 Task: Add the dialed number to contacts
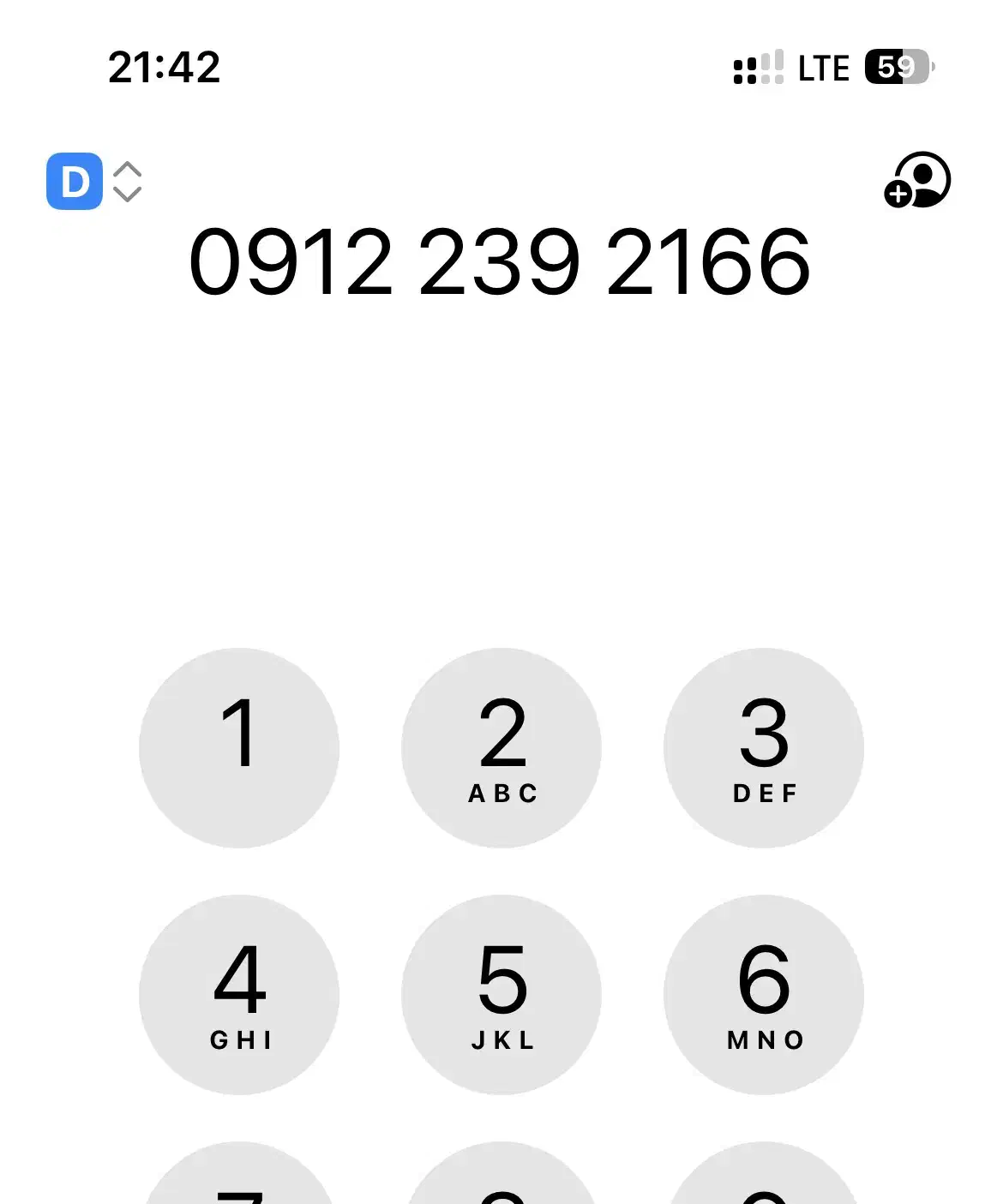916,181
